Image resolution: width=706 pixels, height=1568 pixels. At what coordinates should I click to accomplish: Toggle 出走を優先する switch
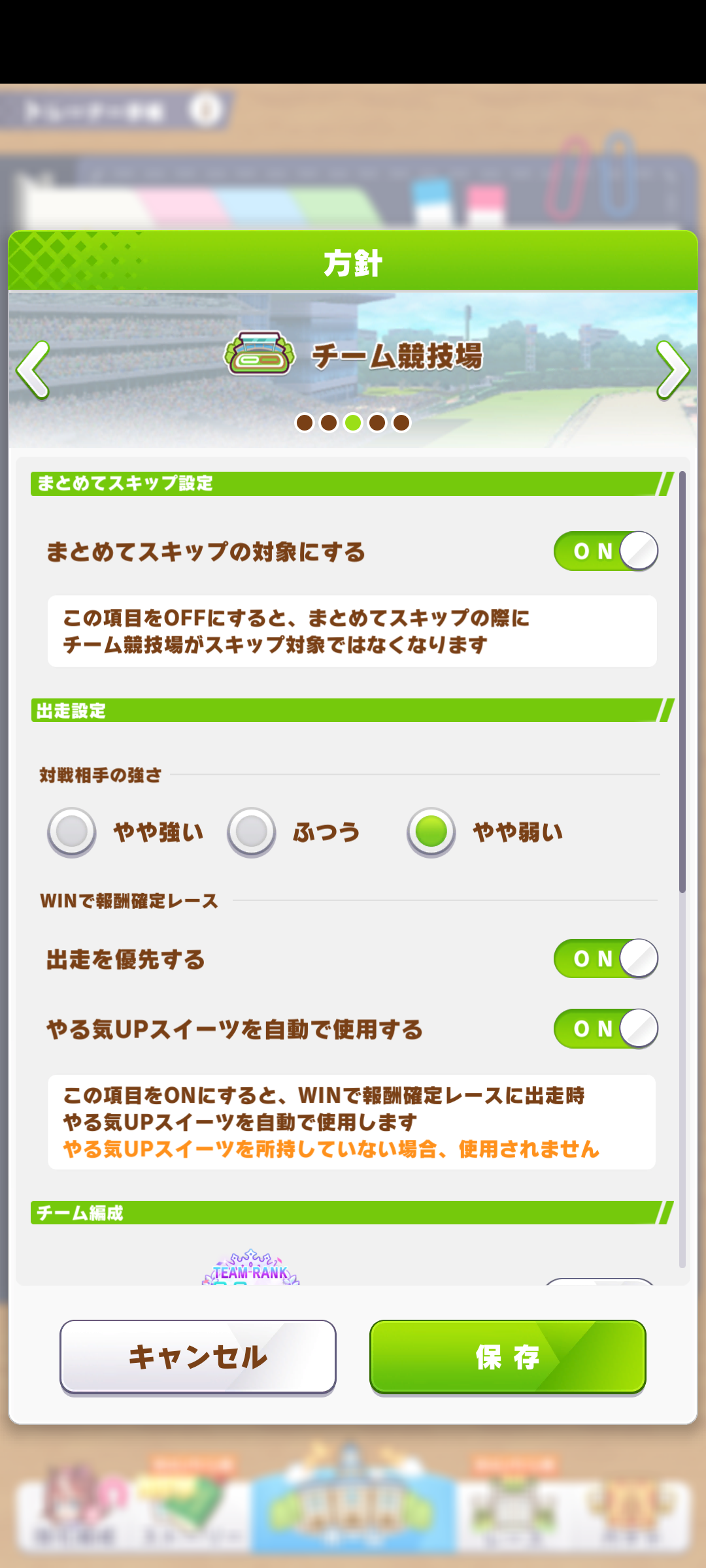[x=605, y=959]
